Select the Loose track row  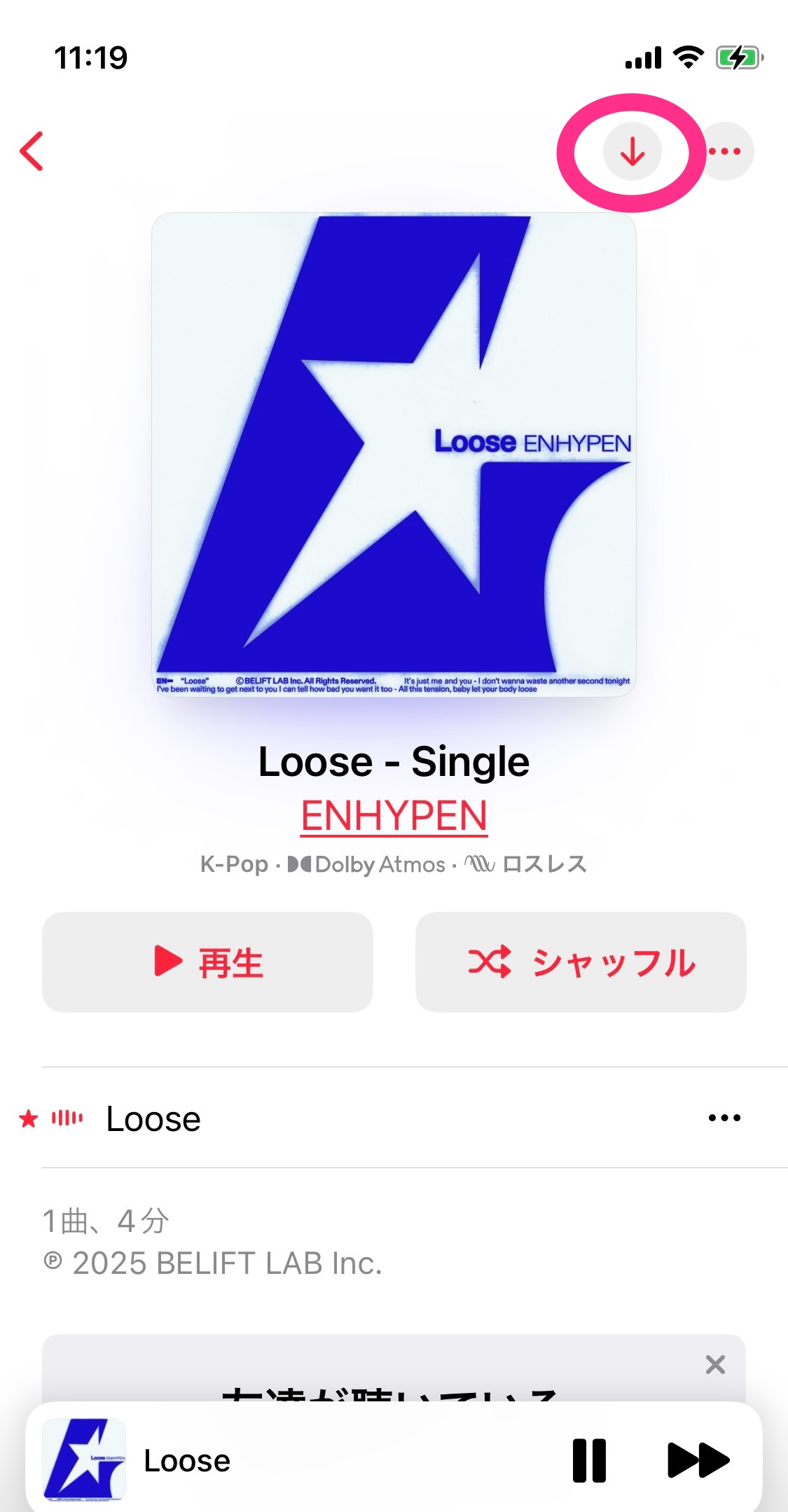[394, 1118]
